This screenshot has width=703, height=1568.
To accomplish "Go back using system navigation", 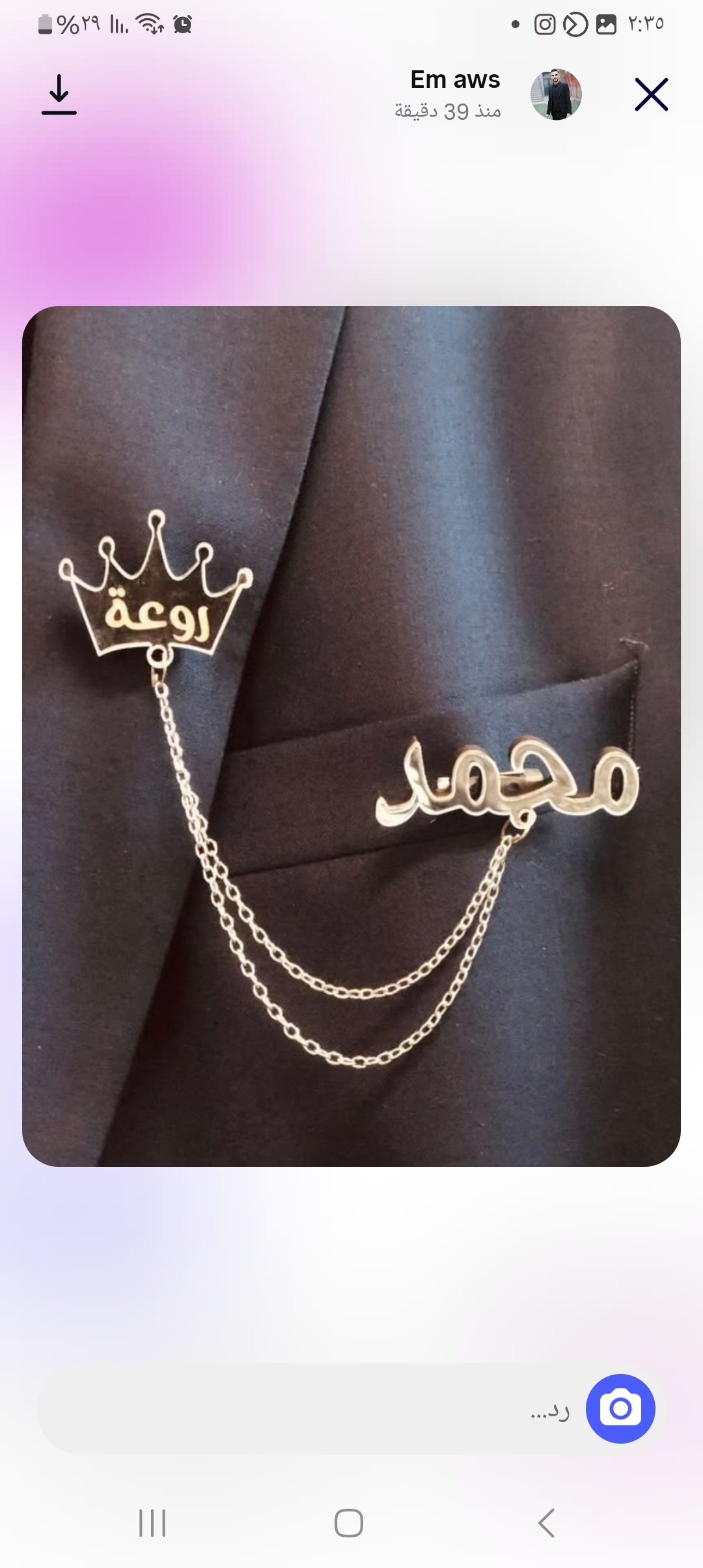I will [x=547, y=1523].
